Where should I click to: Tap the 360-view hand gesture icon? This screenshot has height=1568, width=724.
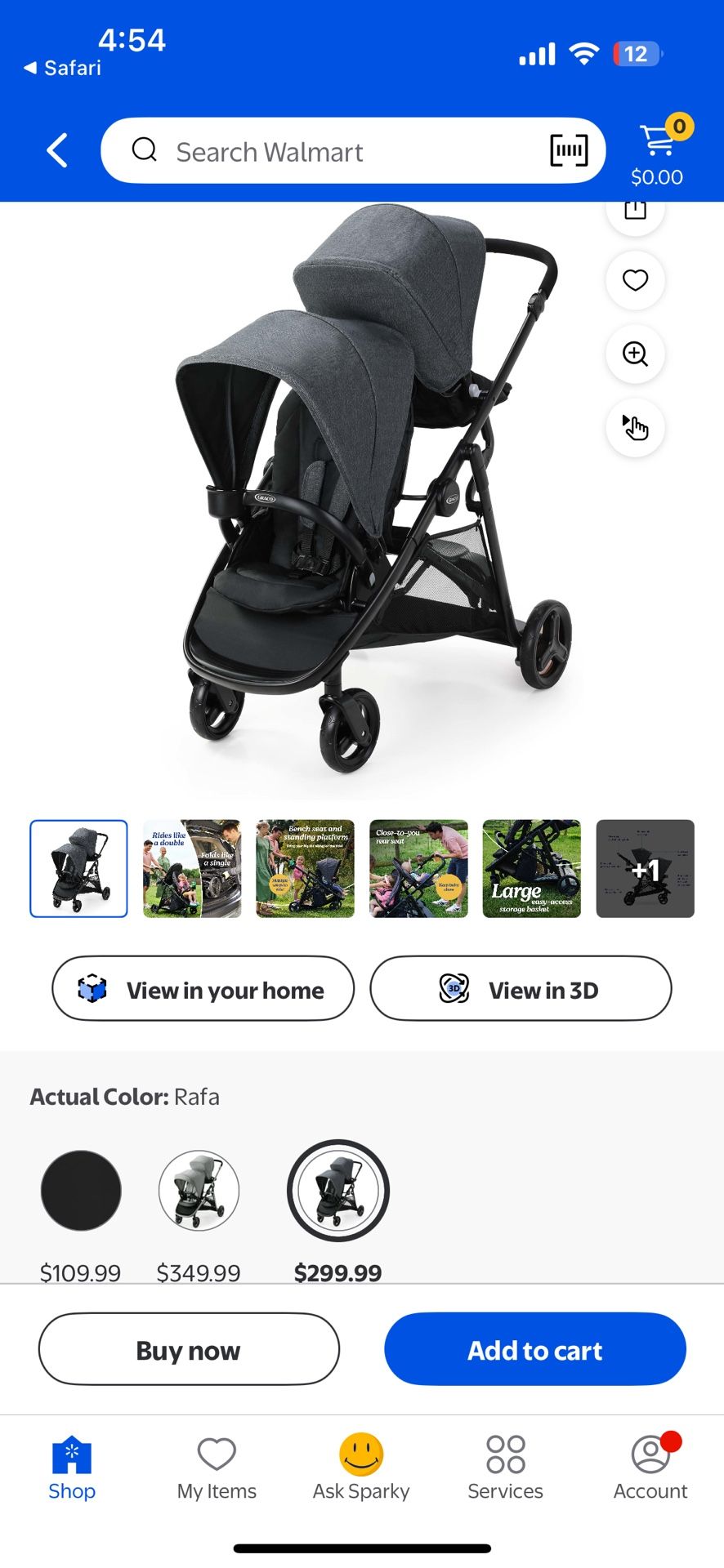pyautogui.click(x=635, y=427)
